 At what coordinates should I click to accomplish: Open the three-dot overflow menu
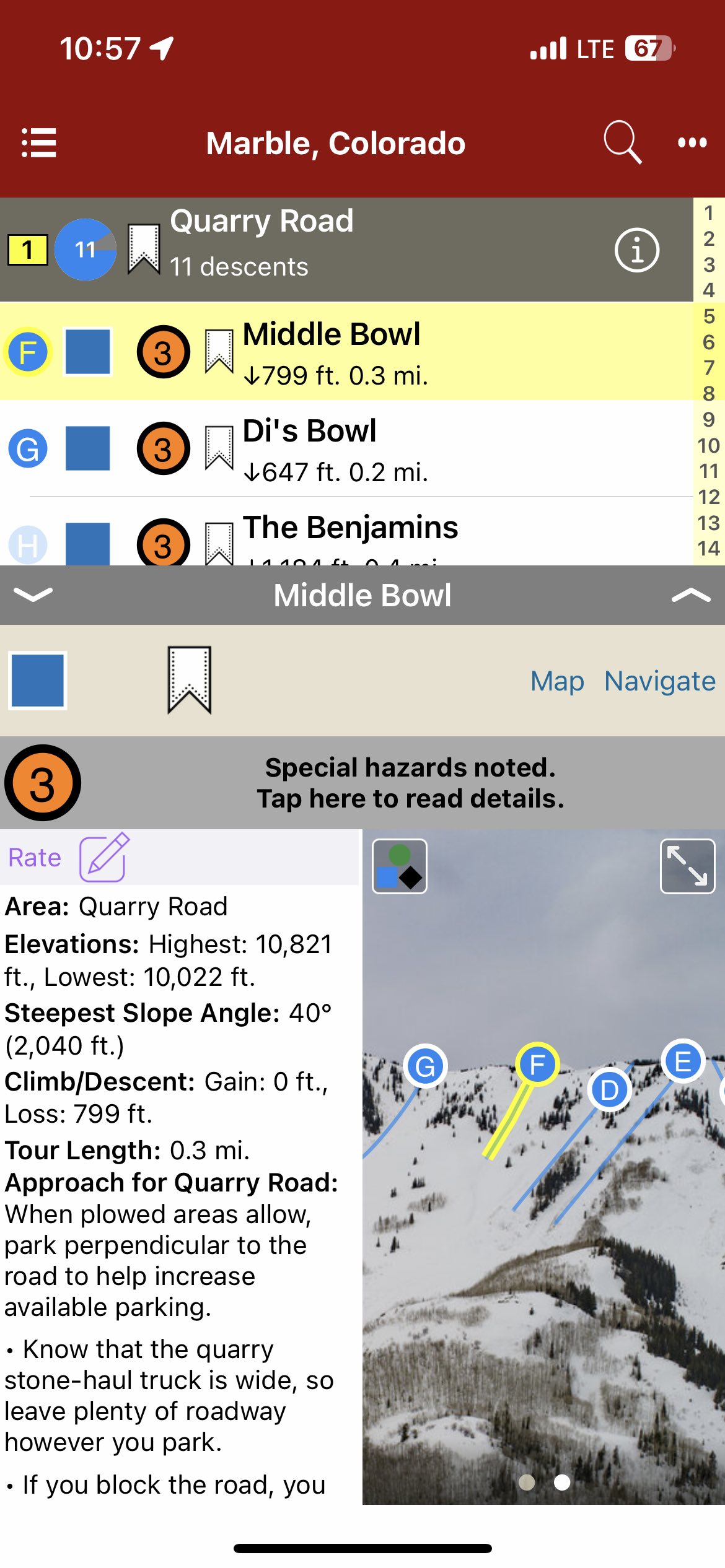(x=692, y=143)
